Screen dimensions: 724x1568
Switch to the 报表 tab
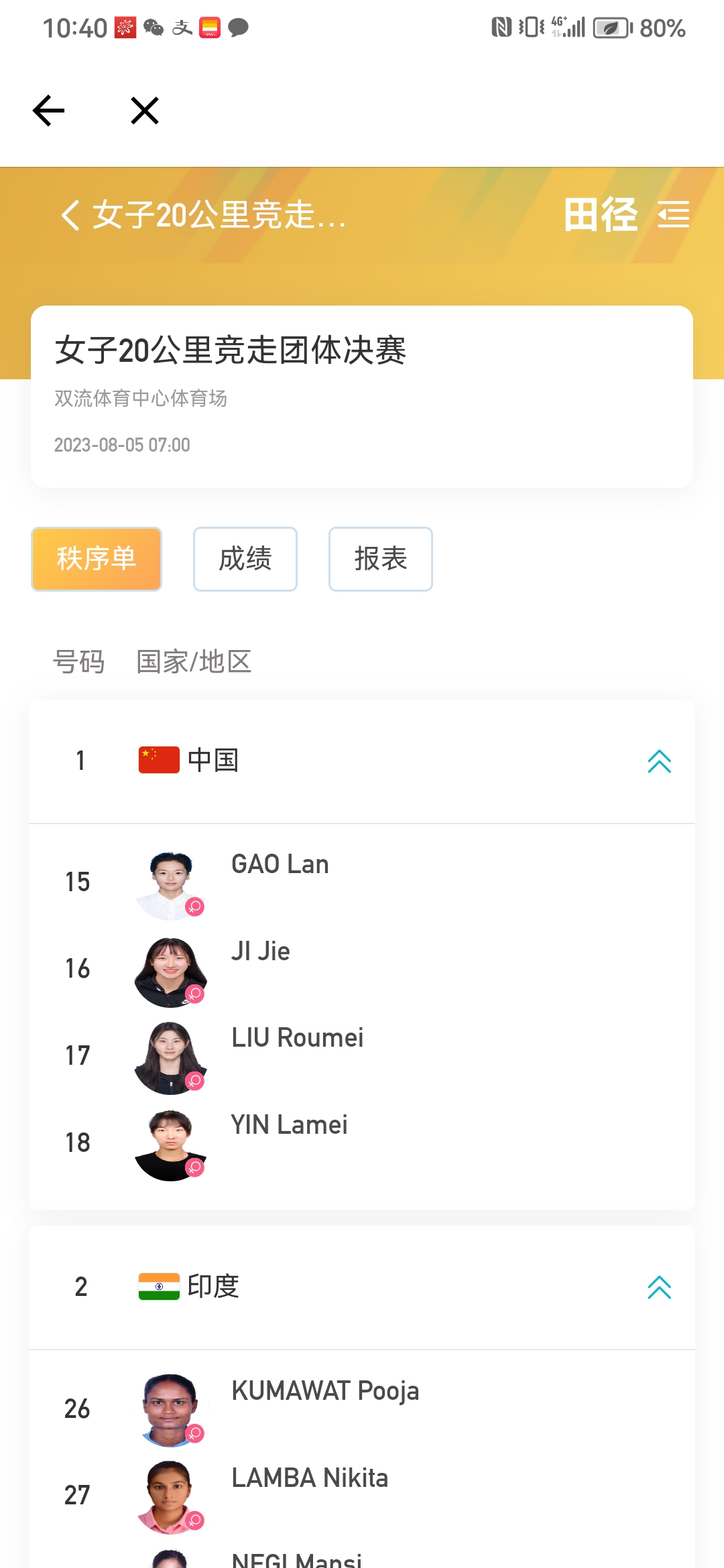(x=381, y=559)
